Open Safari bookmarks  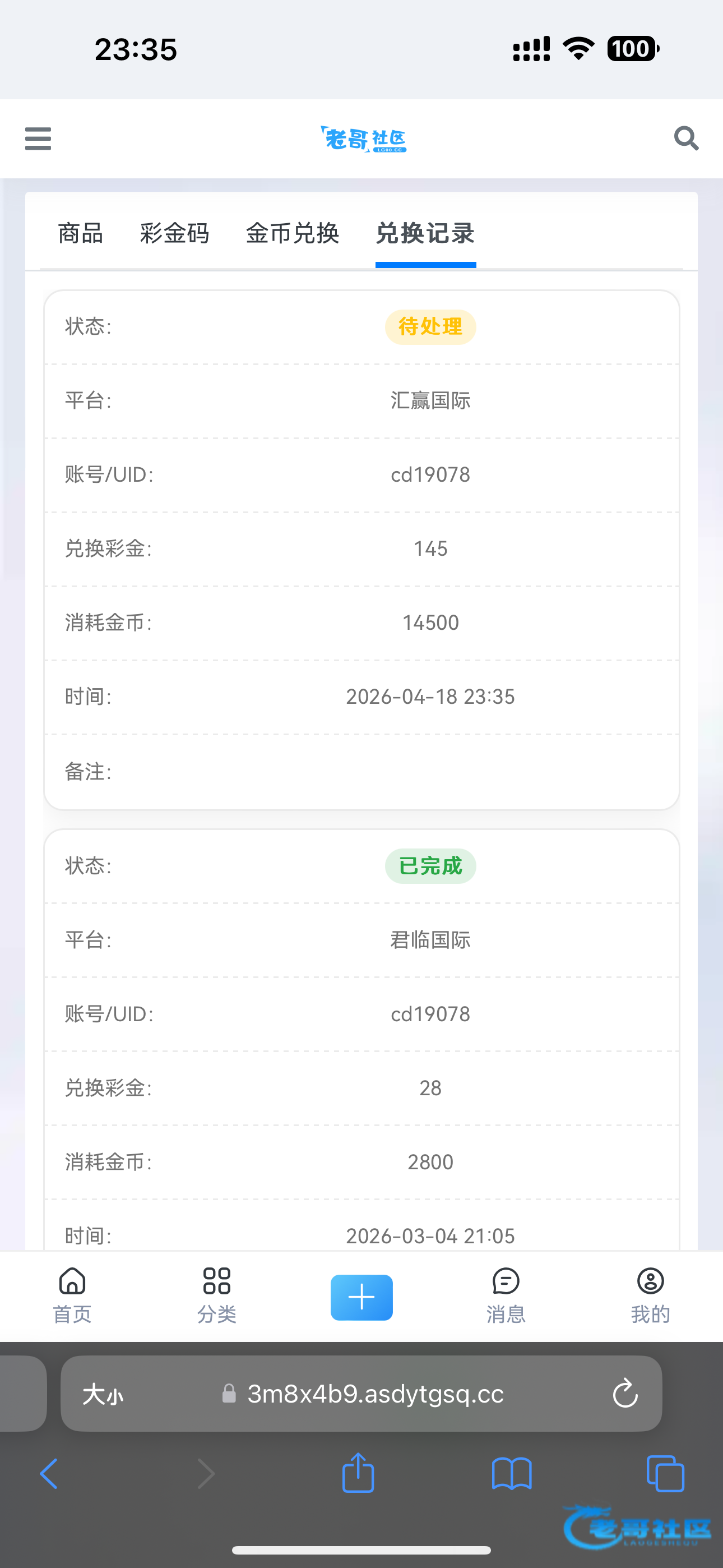tap(512, 1474)
